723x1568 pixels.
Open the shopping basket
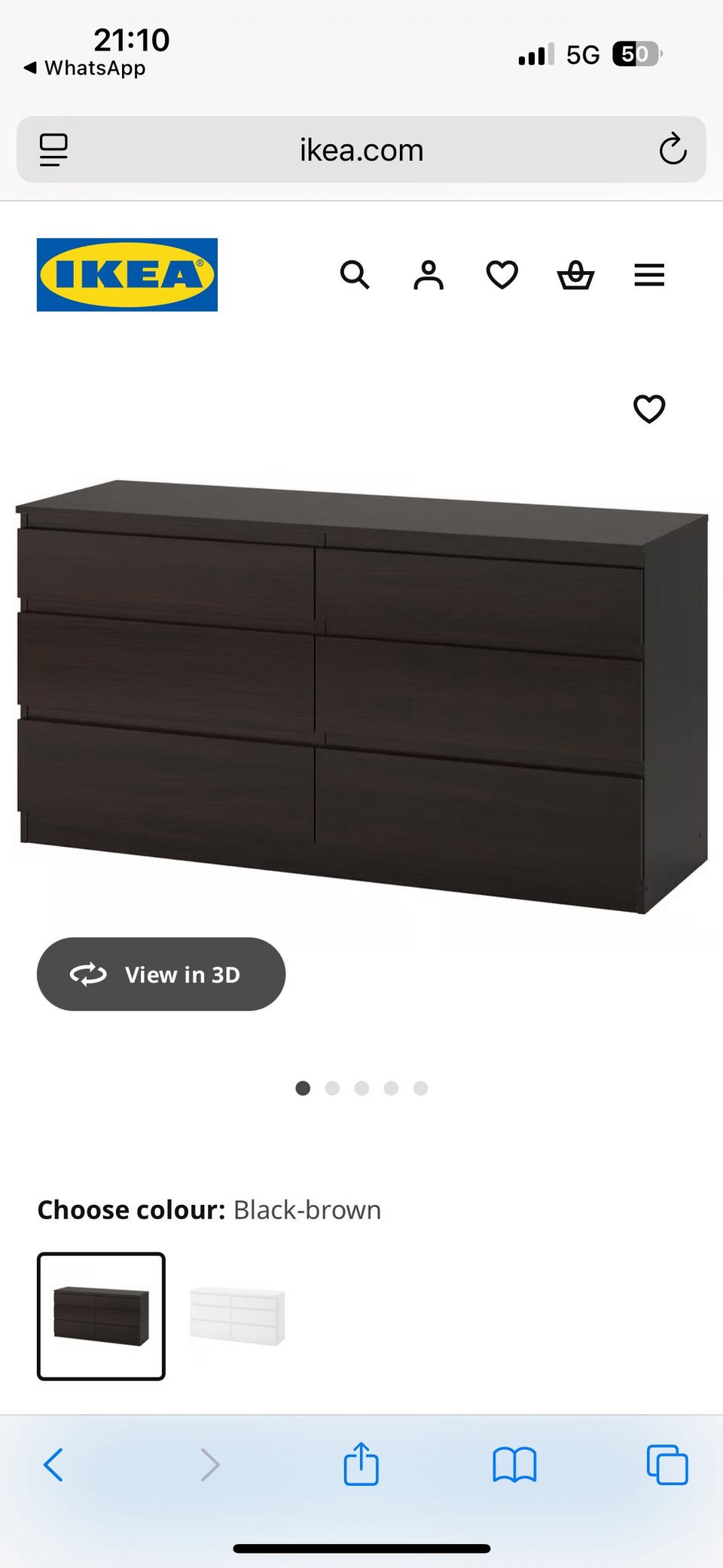575,275
